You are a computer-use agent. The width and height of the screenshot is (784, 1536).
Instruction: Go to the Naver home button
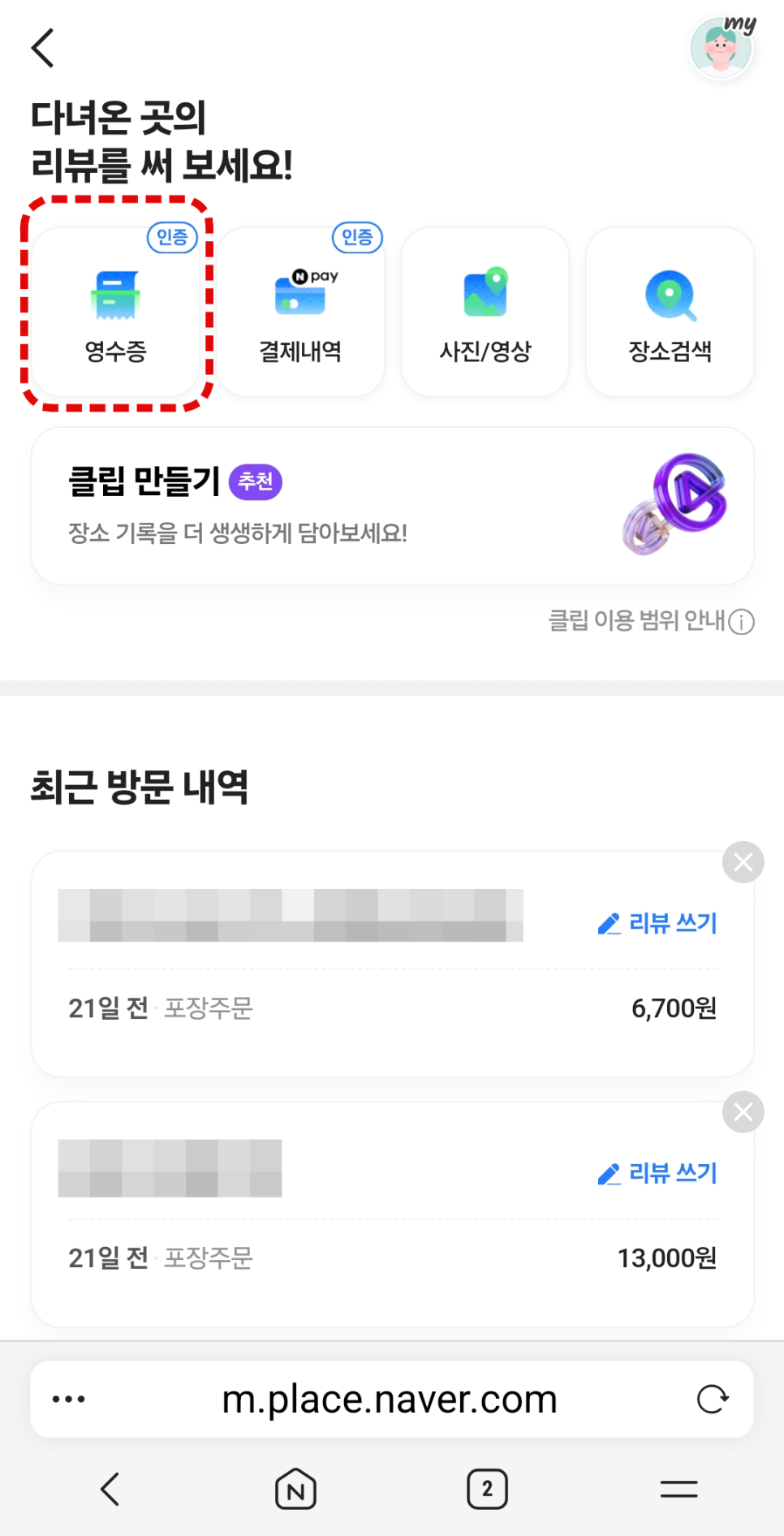tap(295, 1489)
